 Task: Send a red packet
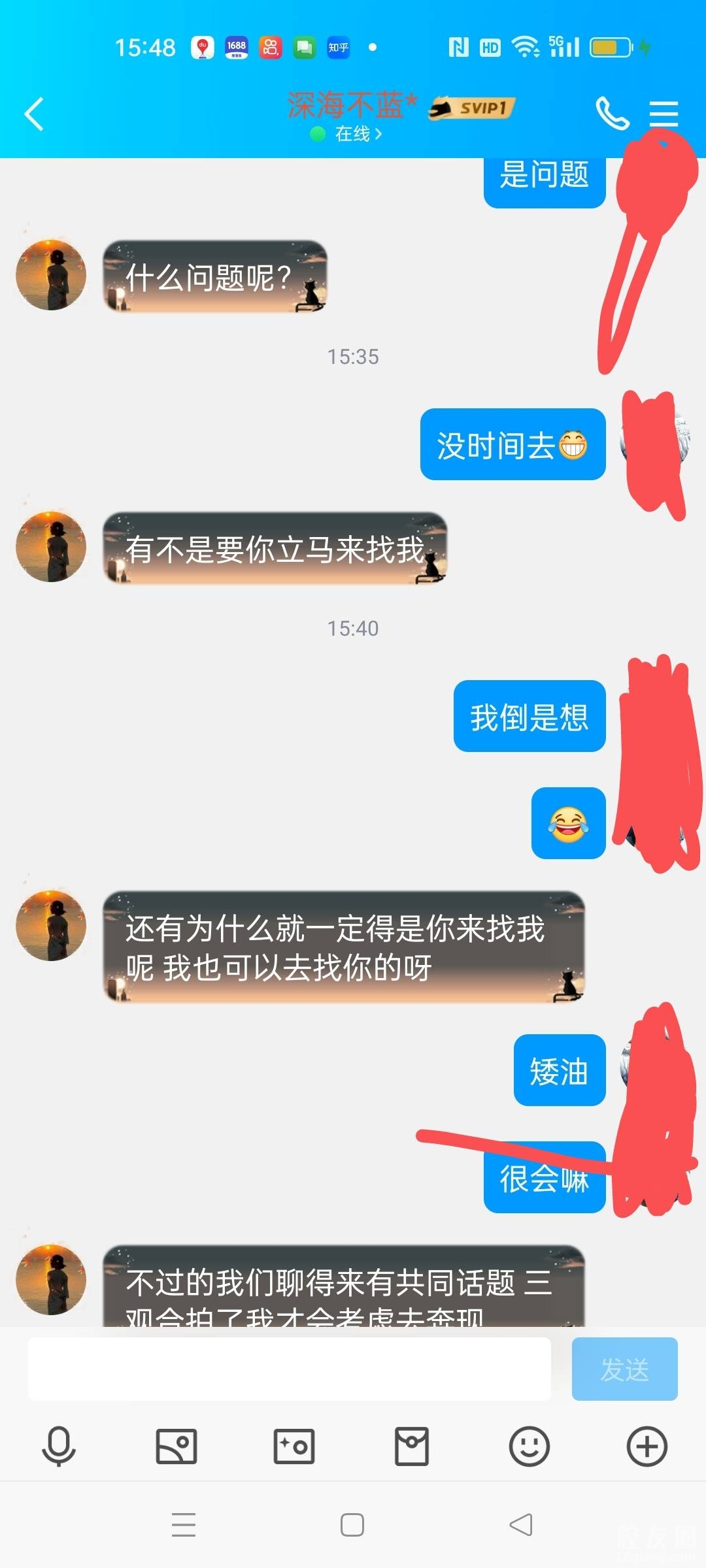(x=412, y=1446)
